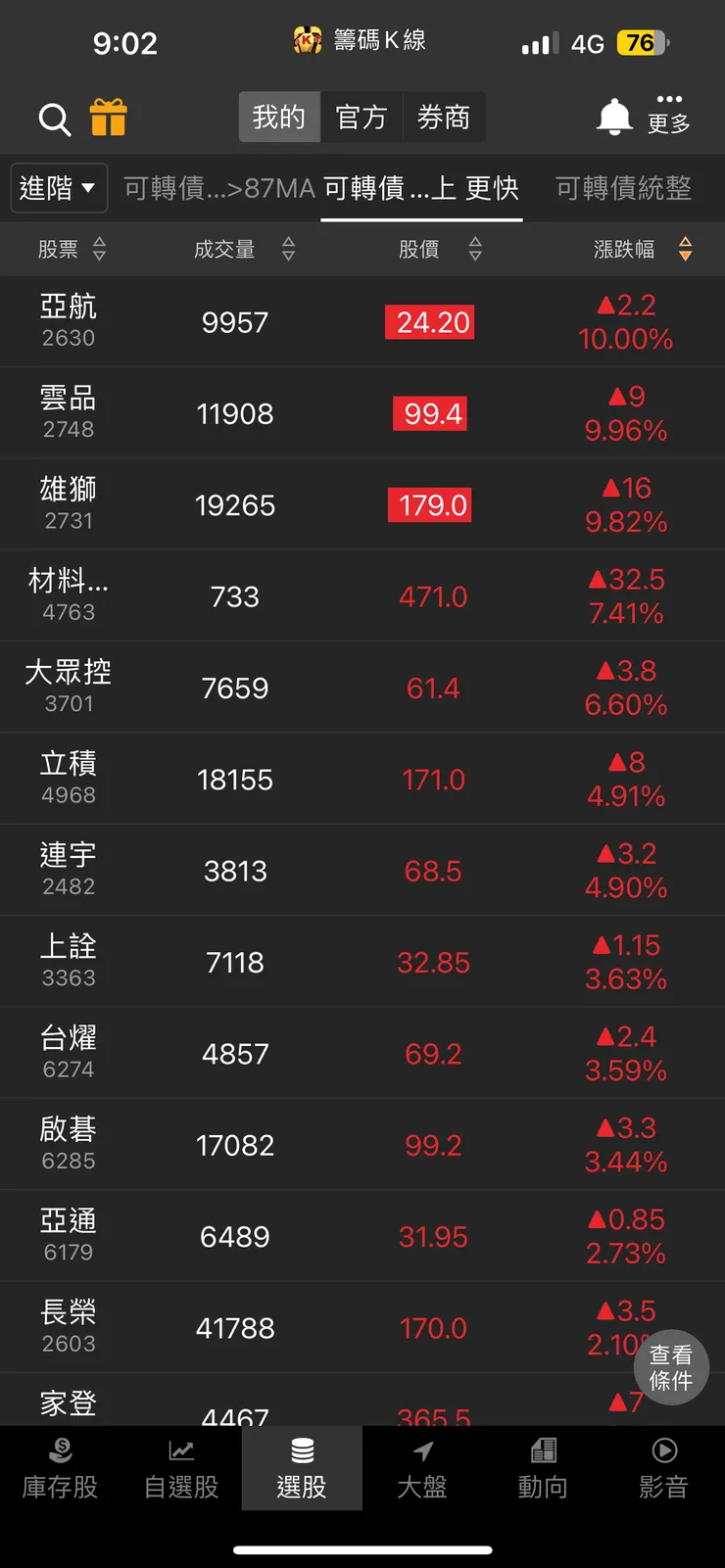Select the 券商 tab
The width and height of the screenshot is (725, 1568).
[x=445, y=117]
